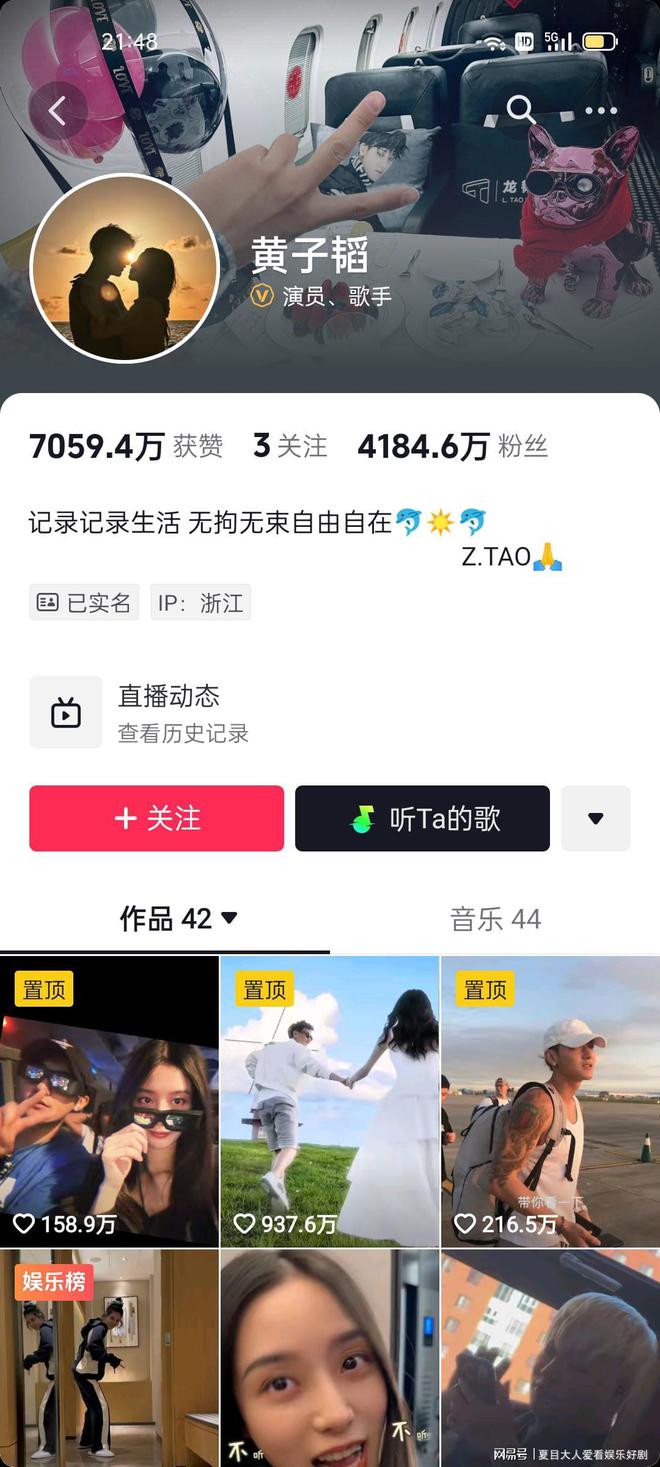The image size is (660, 1467).
Task: Select the 作品 42 tab
Action: coord(178,918)
